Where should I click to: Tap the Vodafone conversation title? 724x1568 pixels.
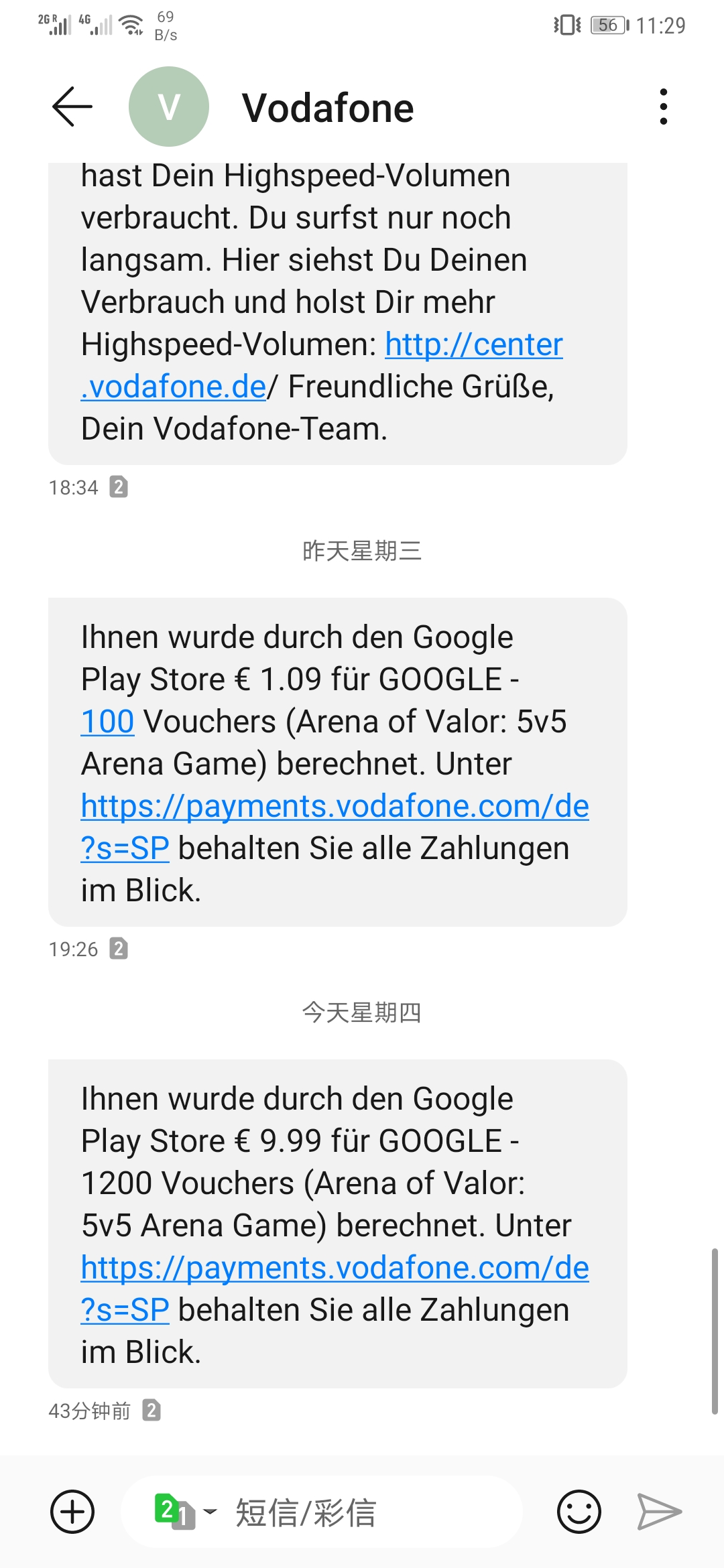pos(328,107)
